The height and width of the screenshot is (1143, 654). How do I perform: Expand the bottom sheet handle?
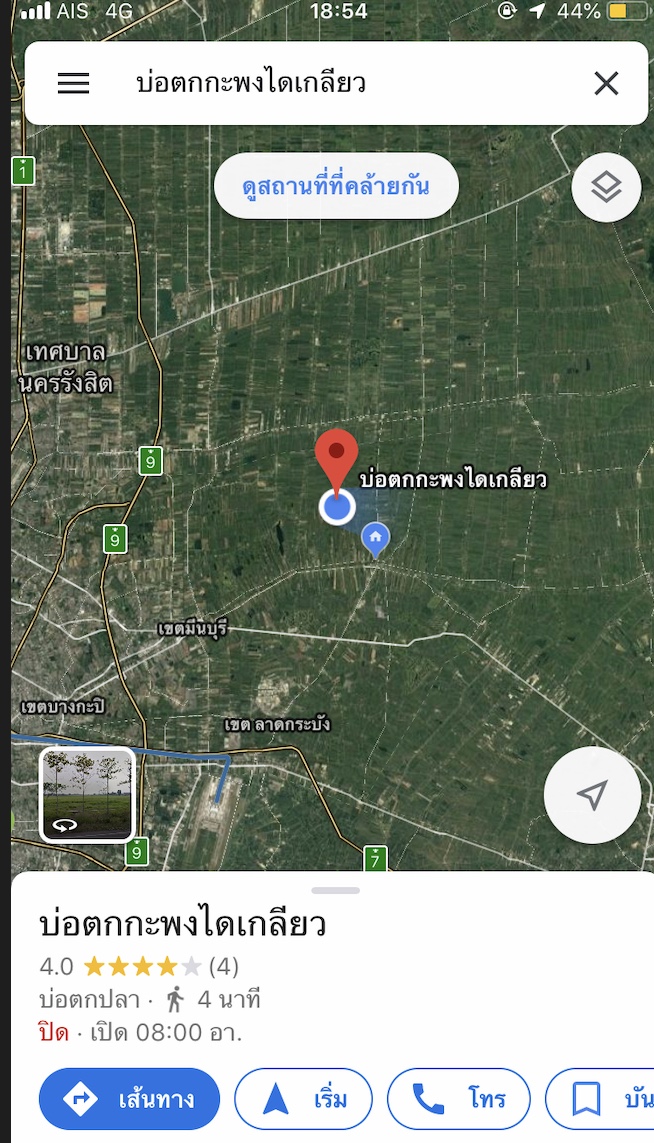[335, 889]
